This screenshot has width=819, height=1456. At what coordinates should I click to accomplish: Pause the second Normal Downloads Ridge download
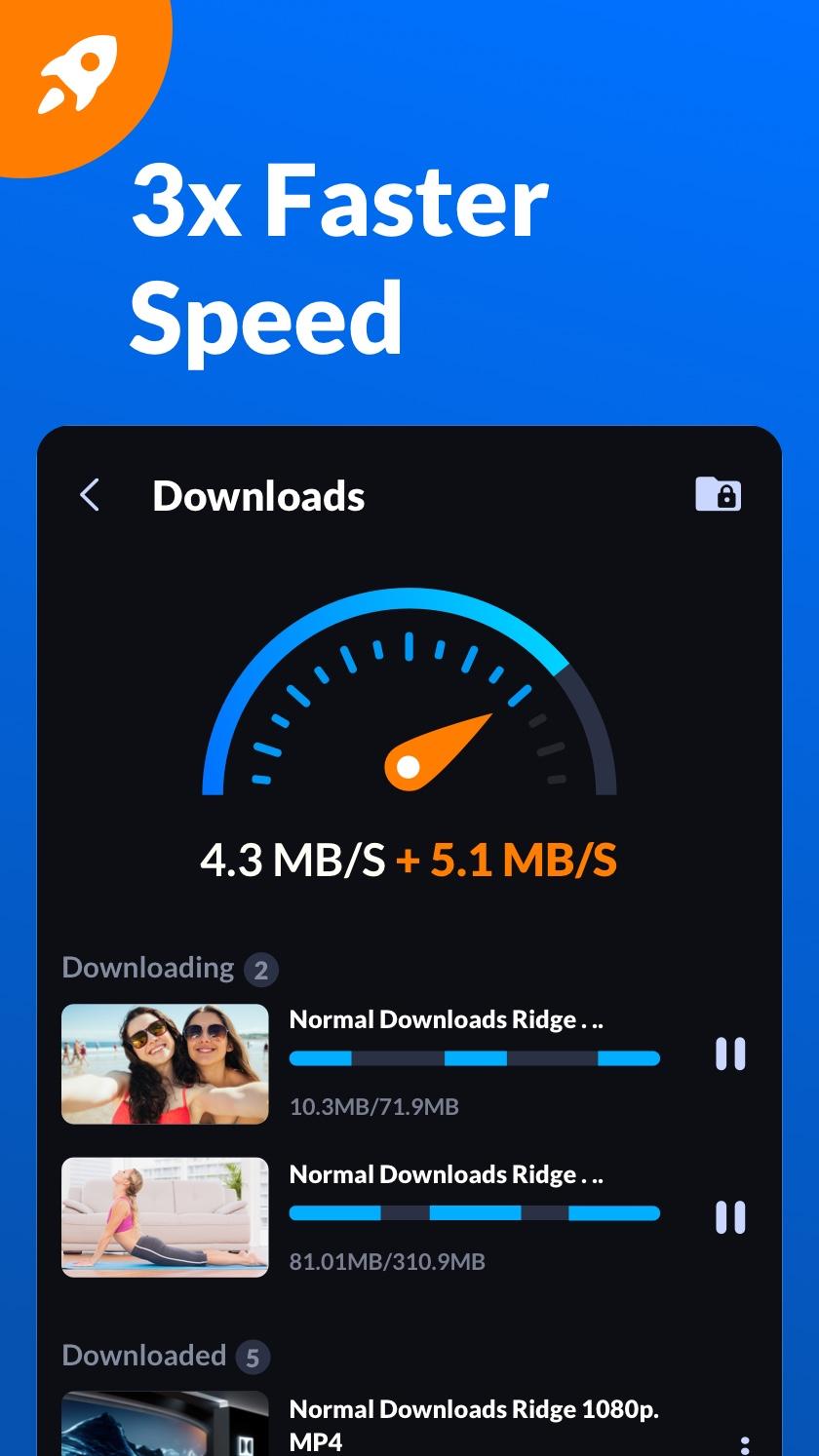point(730,1218)
